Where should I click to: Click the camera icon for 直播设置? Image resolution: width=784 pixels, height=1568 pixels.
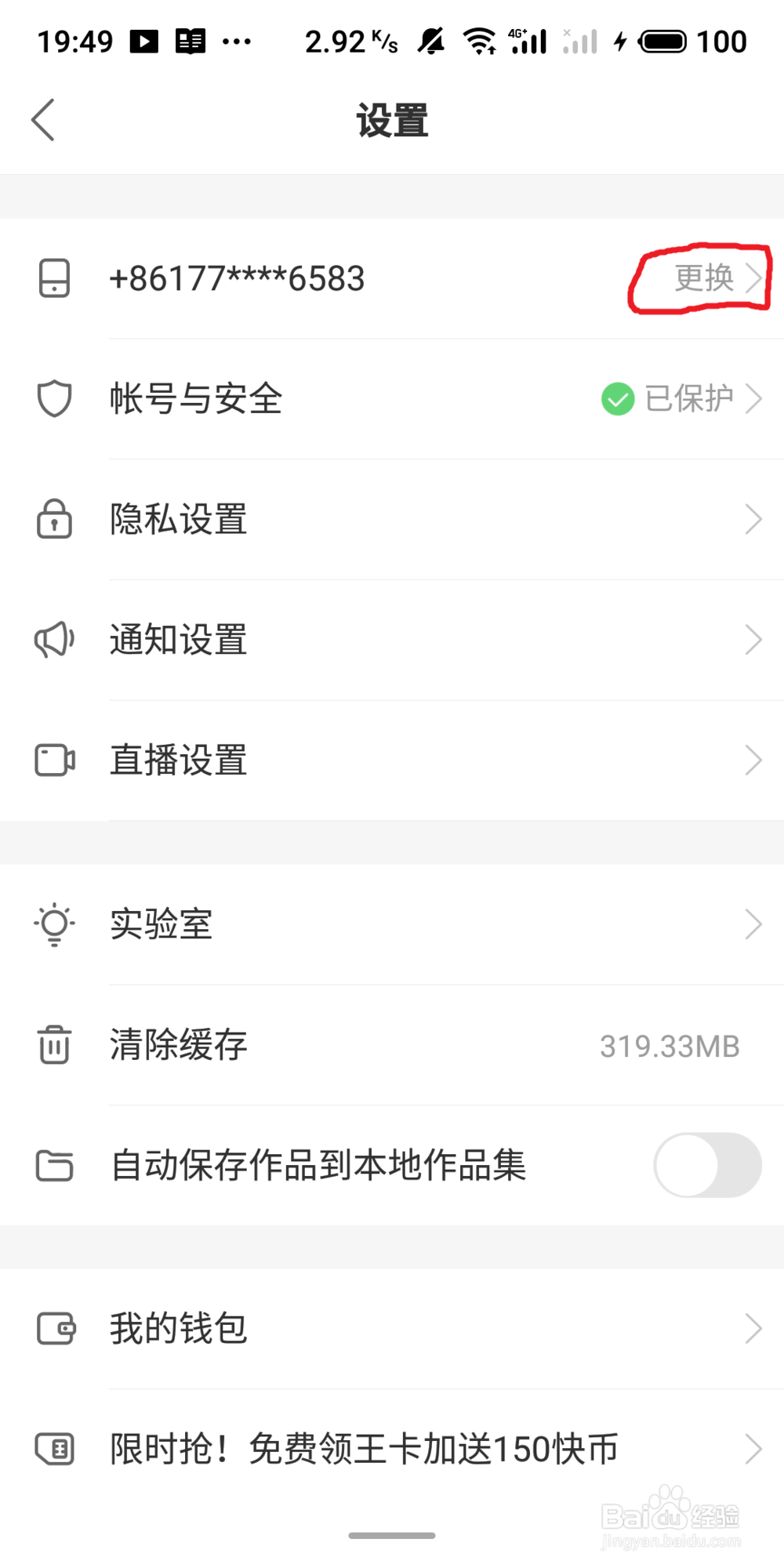point(53,759)
